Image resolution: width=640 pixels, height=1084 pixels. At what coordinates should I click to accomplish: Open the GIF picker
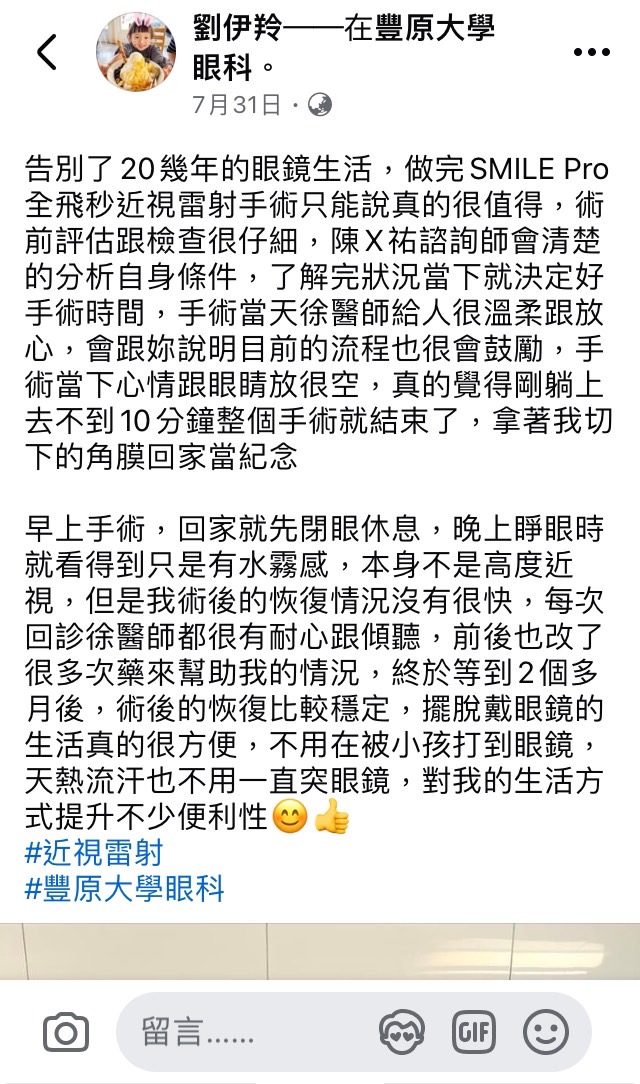click(474, 1033)
